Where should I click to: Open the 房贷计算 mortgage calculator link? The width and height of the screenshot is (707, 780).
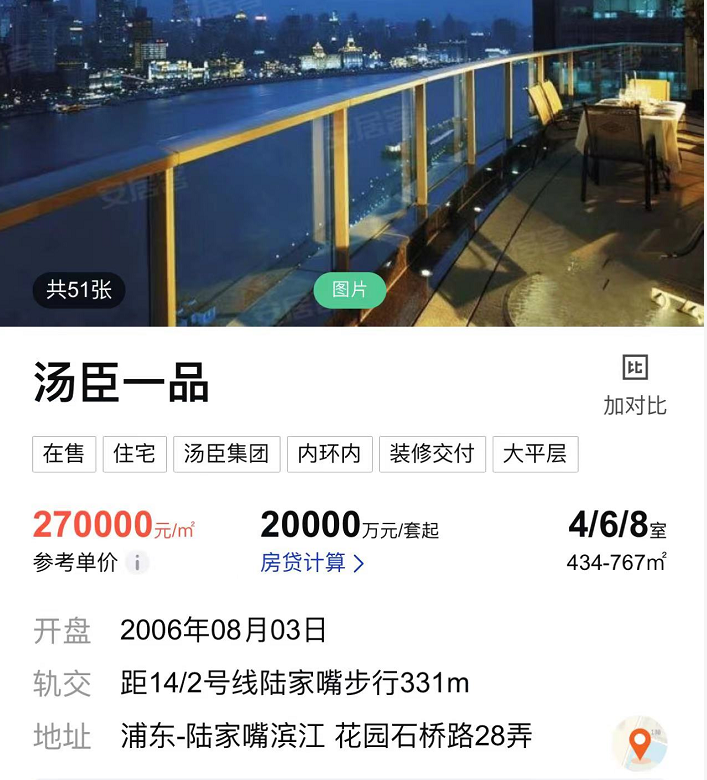point(312,563)
